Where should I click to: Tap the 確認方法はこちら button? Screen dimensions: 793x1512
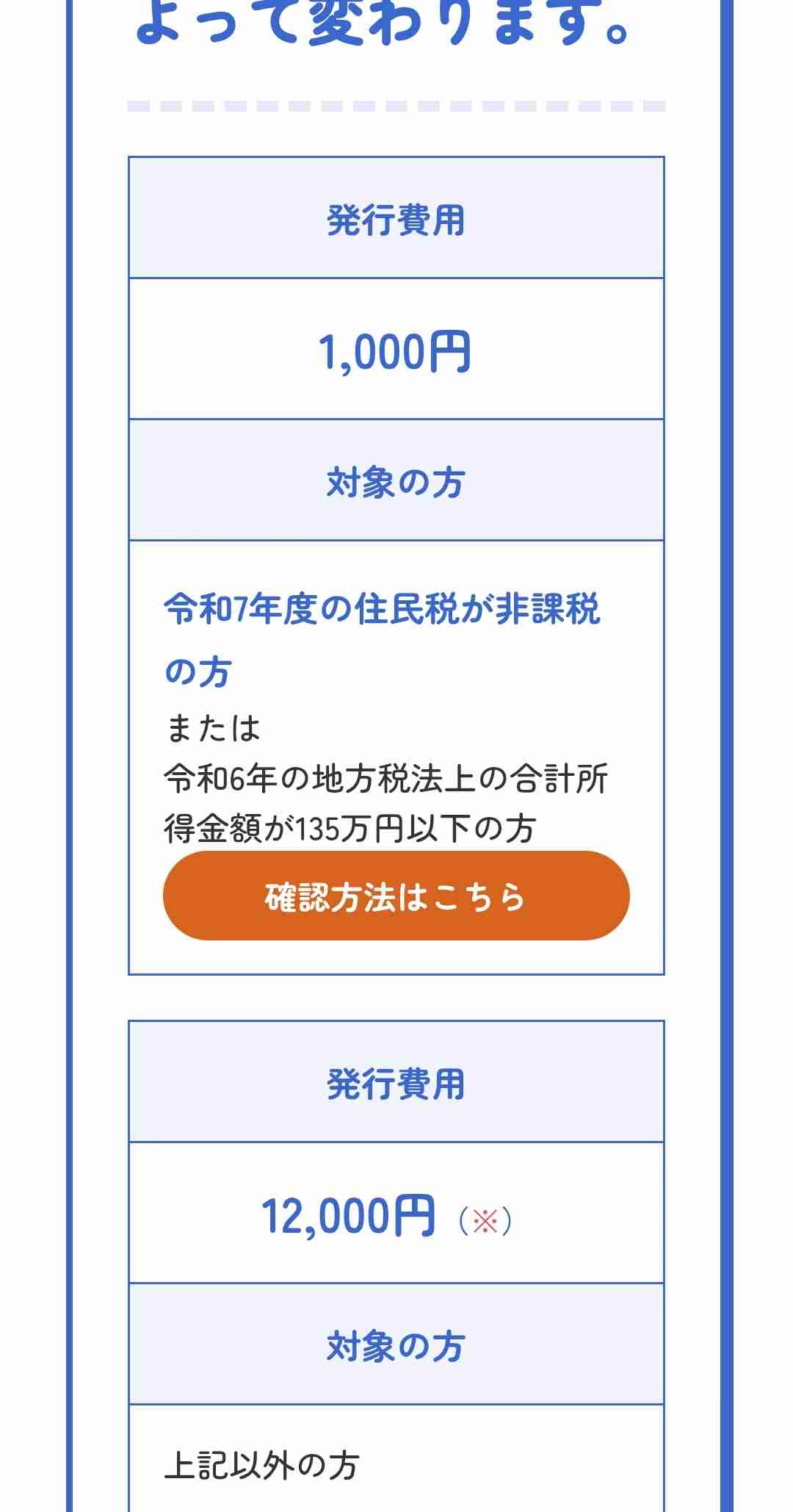pos(396,896)
